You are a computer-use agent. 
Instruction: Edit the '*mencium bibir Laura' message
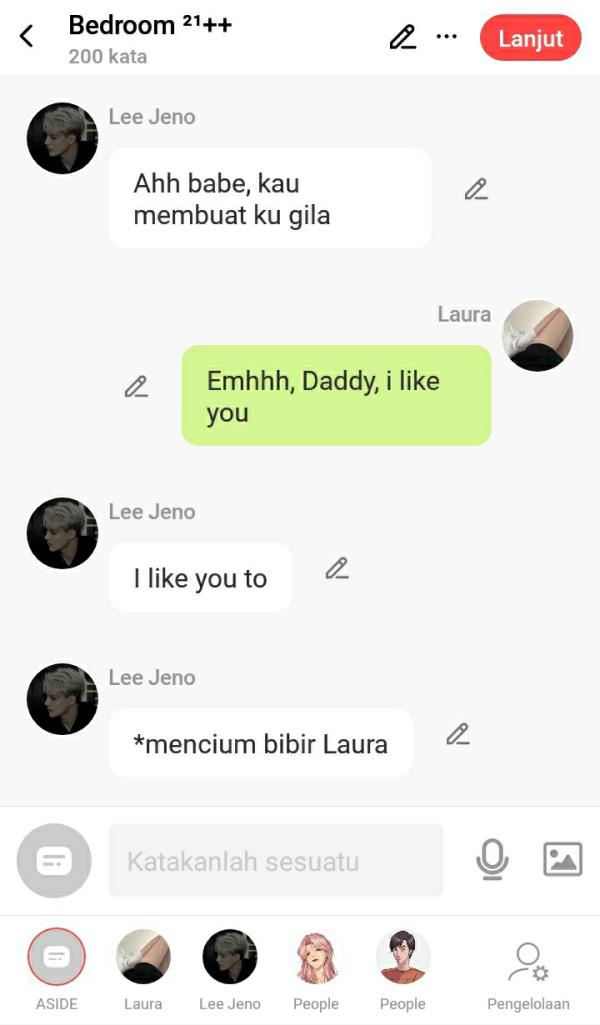click(457, 734)
